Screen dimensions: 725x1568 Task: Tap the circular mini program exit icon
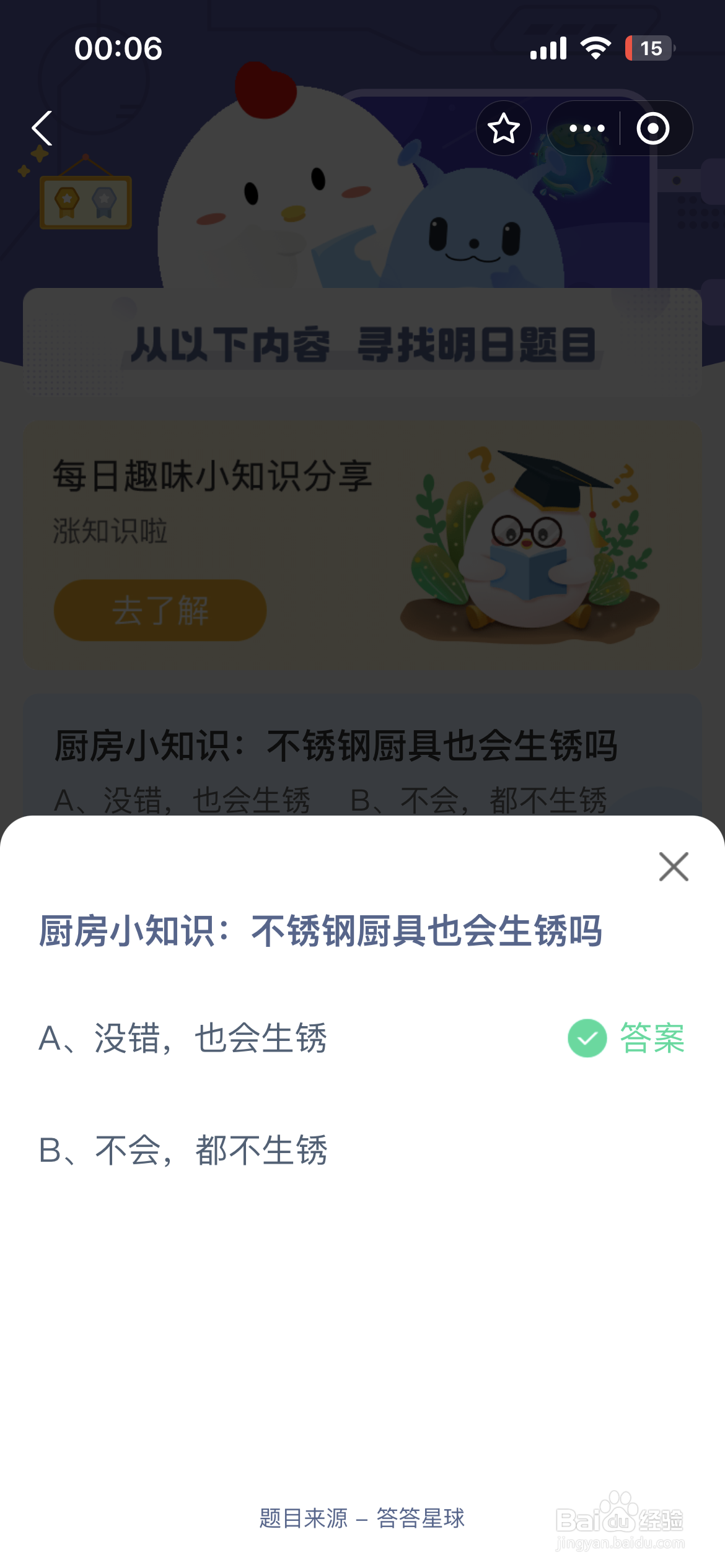coord(652,128)
